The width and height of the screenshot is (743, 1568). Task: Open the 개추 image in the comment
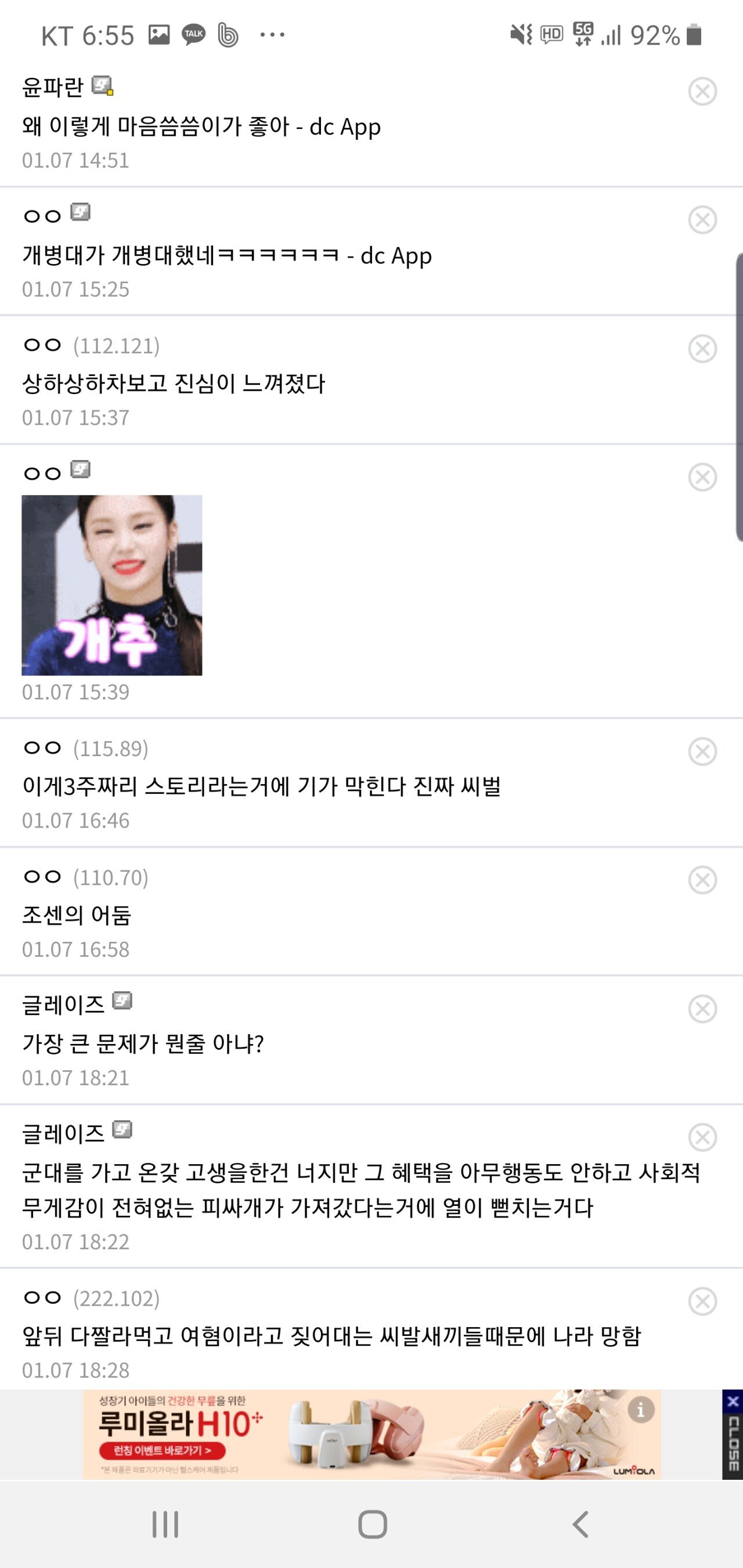(112, 585)
